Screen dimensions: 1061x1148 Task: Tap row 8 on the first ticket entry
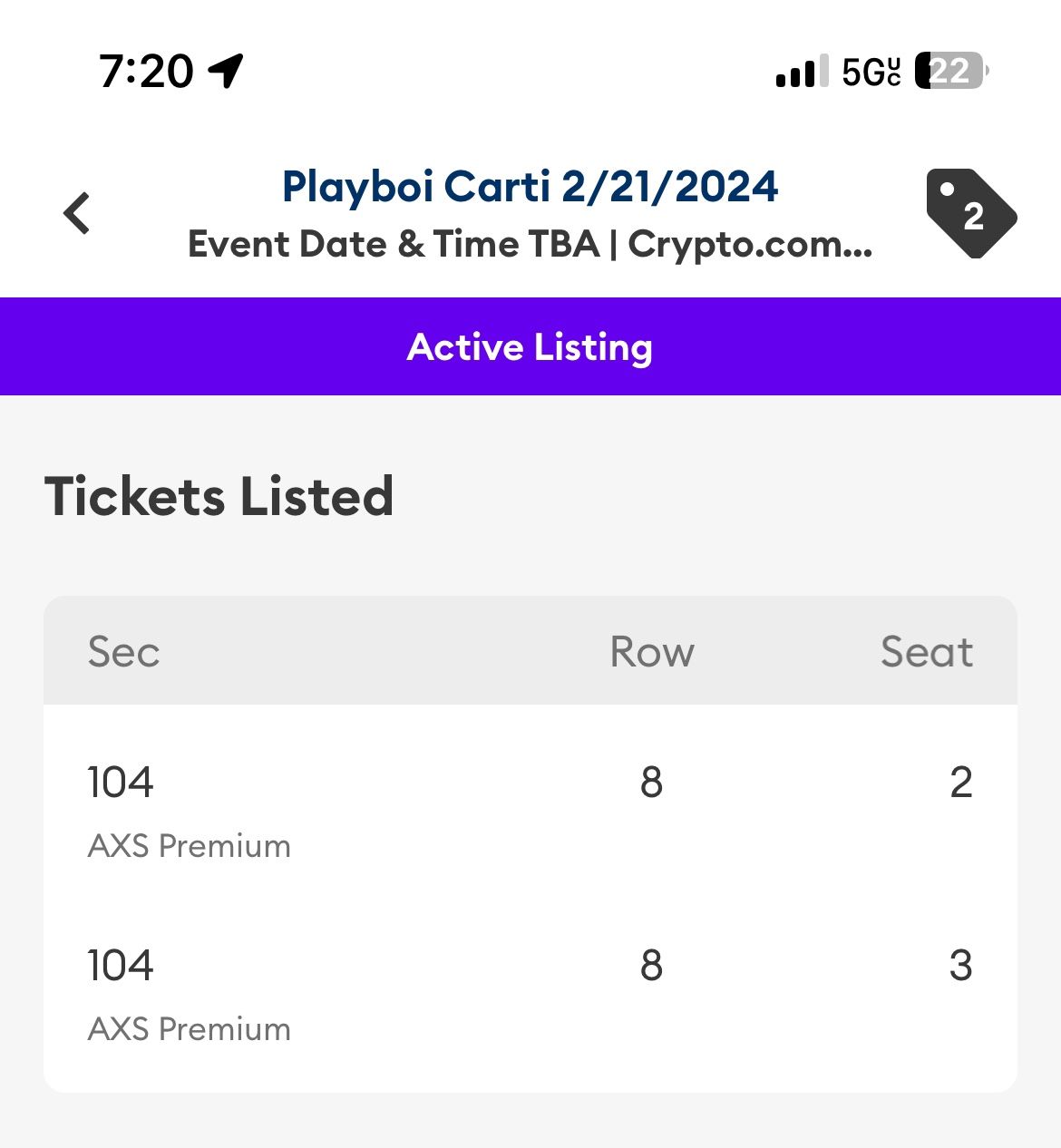(652, 783)
